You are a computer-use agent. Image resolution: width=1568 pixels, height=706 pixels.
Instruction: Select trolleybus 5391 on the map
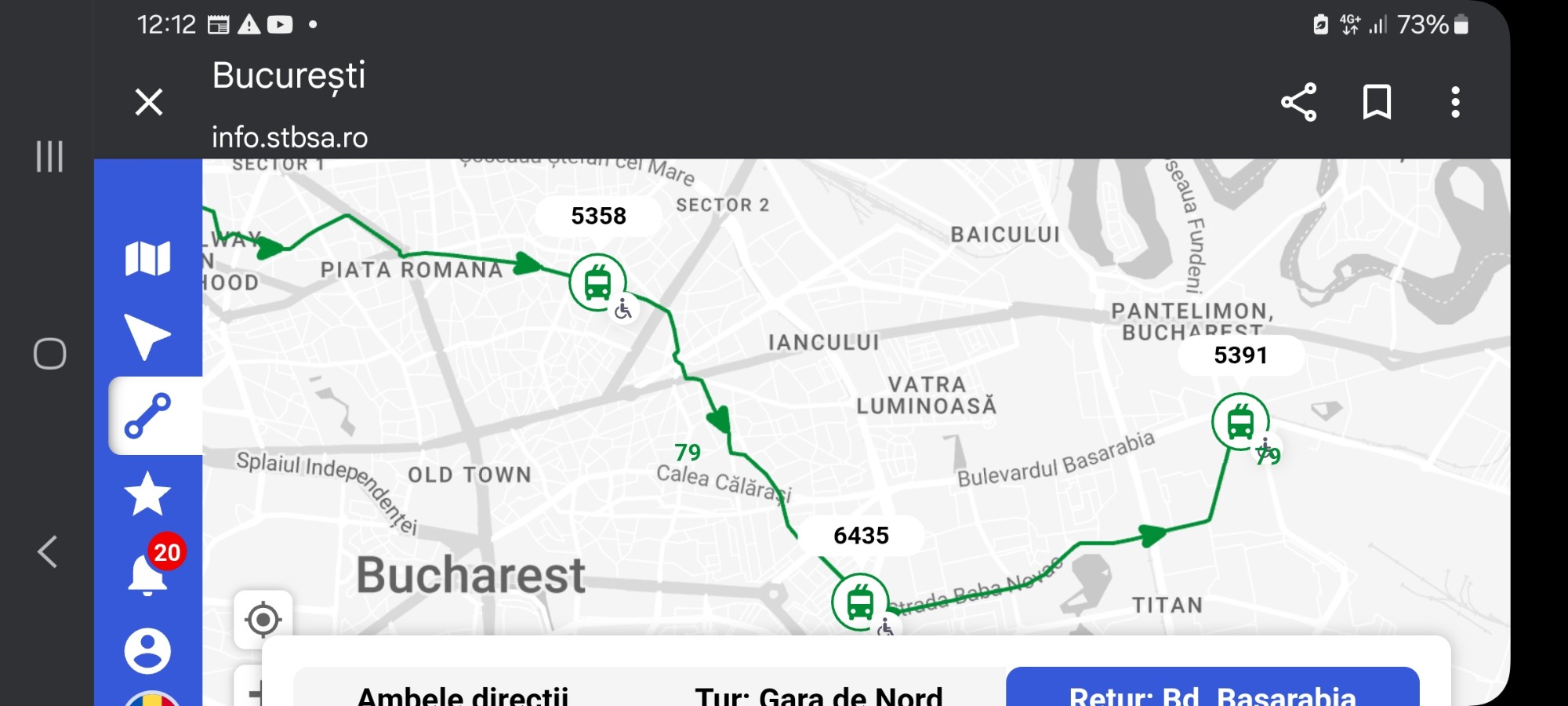[1240, 422]
